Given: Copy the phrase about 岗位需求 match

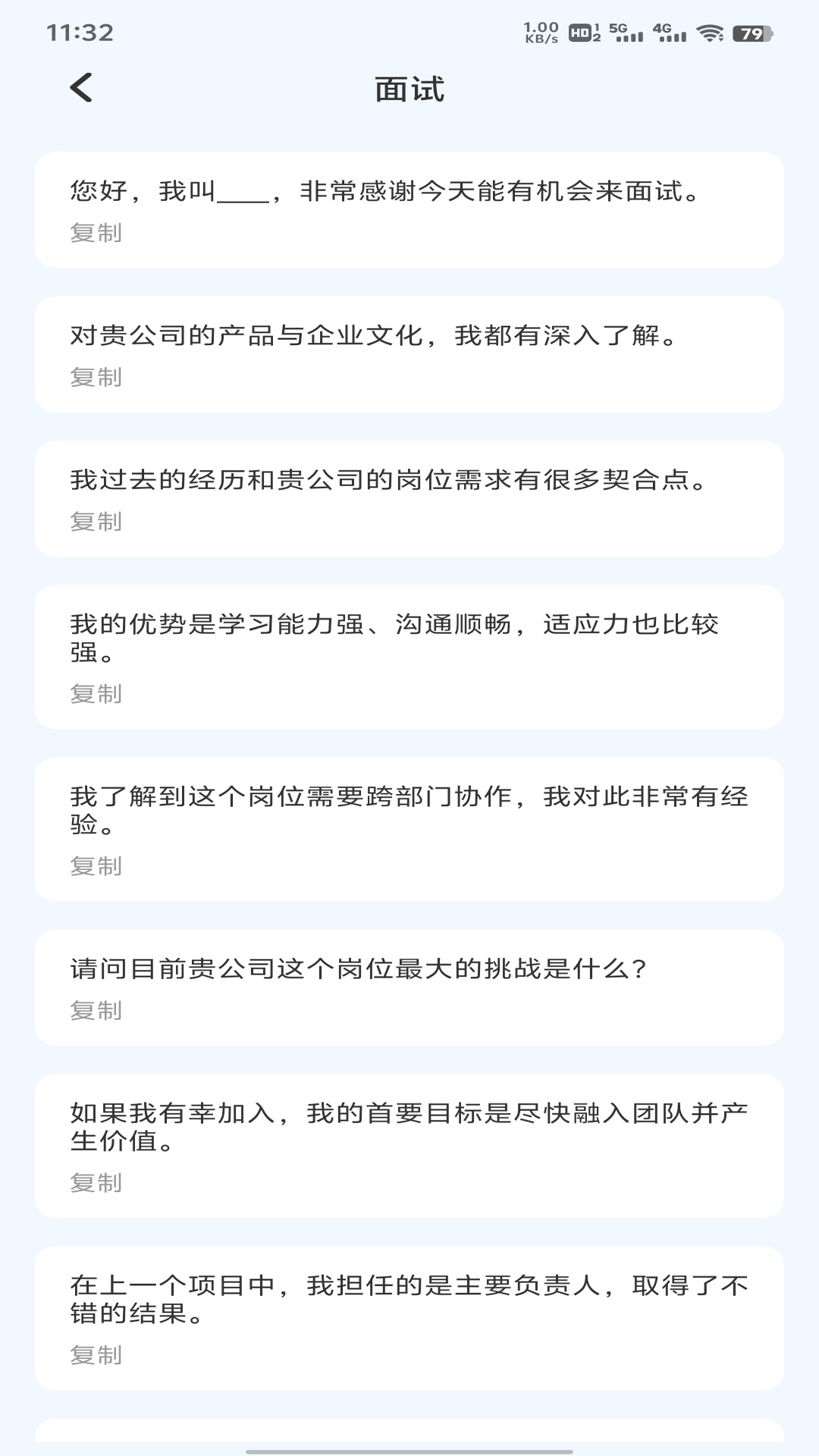Looking at the screenshot, I should (x=96, y=520).
